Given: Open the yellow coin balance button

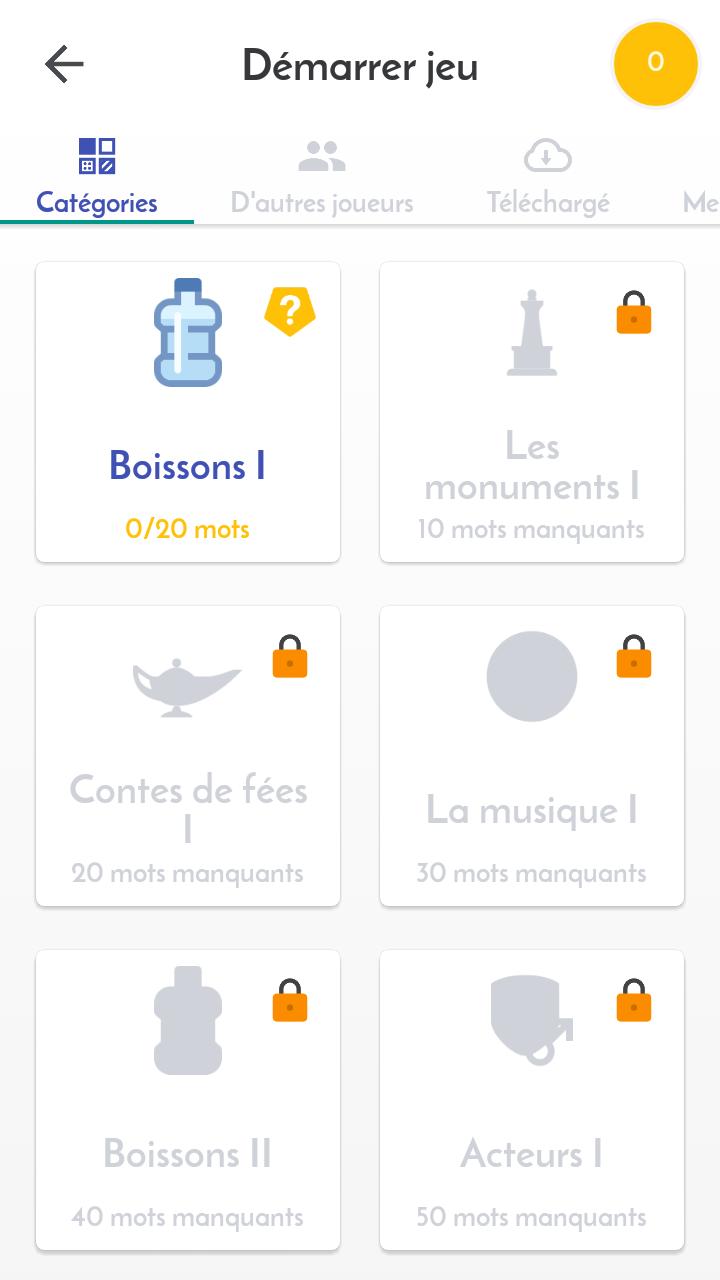Looking at the screenshot, I should pyautogui.click(x=655, y=63).
